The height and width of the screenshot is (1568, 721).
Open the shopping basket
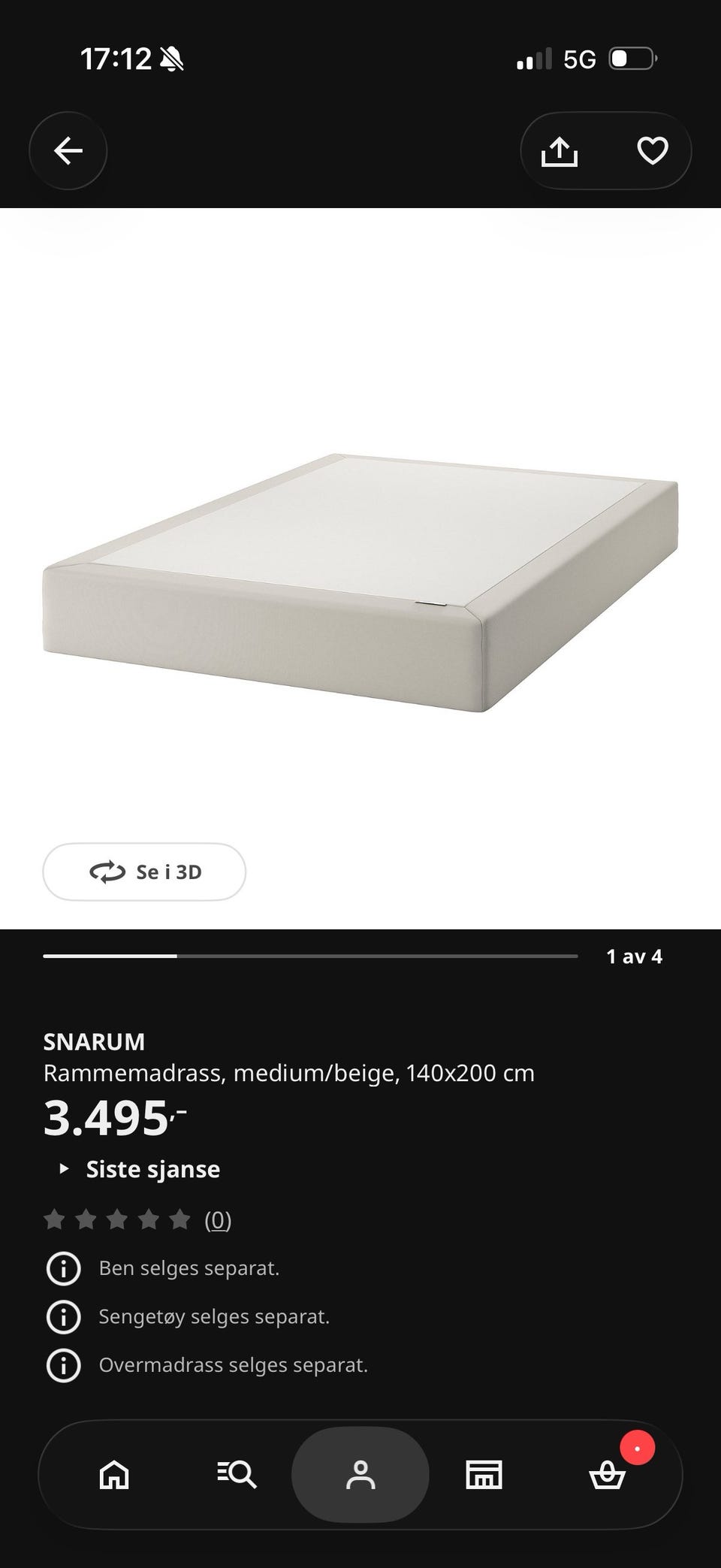(607, 1474)
